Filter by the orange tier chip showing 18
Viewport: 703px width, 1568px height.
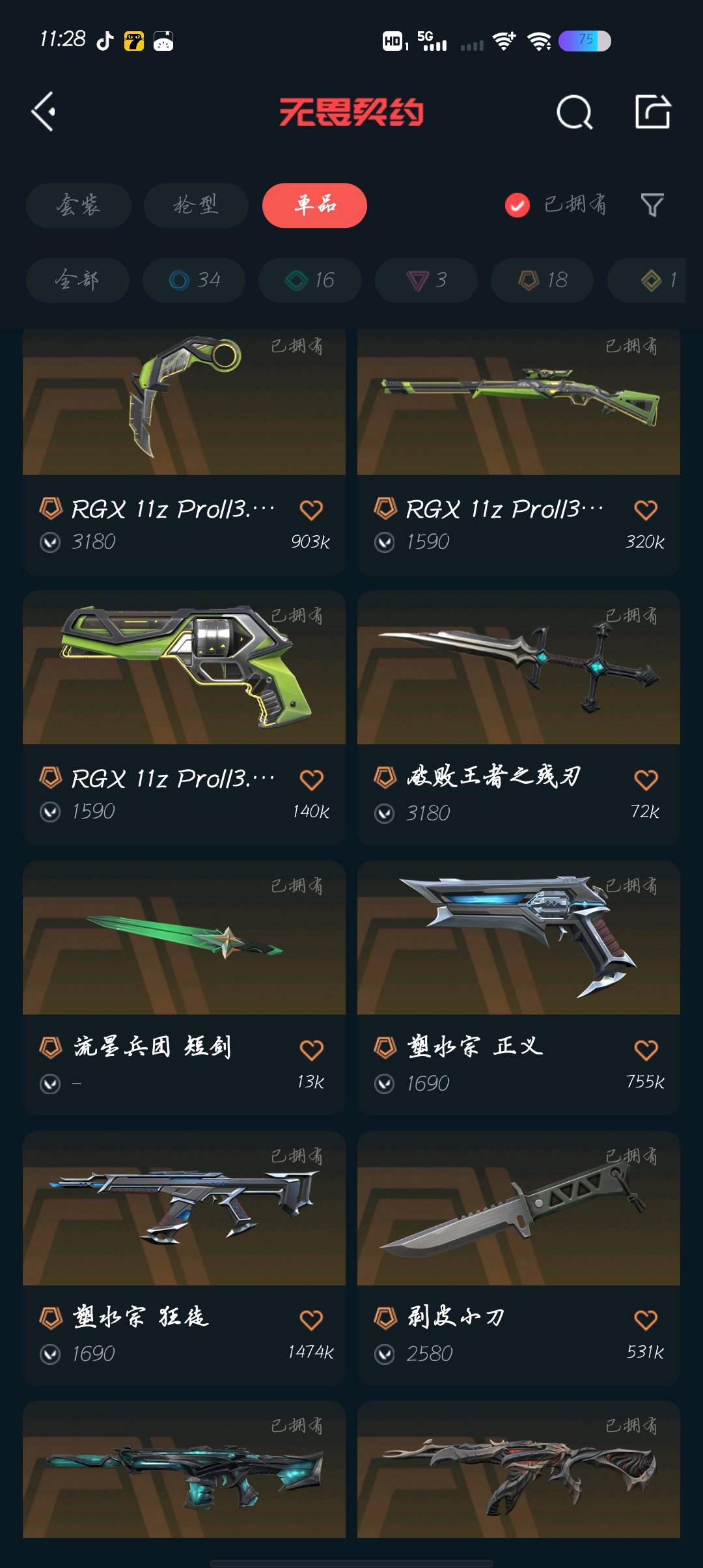click(x=542, y=280)
